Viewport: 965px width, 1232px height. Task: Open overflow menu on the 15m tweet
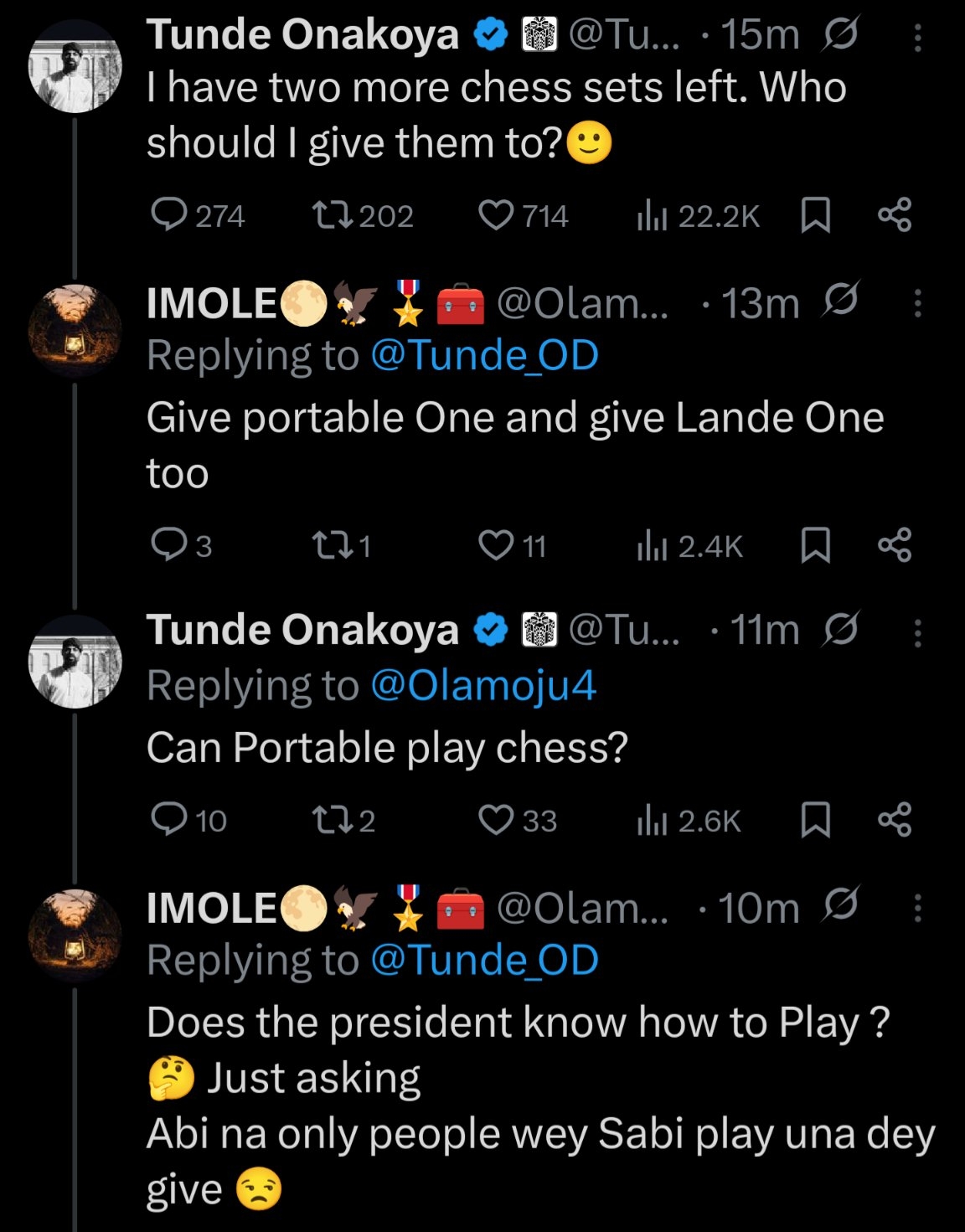coord(917,38)
